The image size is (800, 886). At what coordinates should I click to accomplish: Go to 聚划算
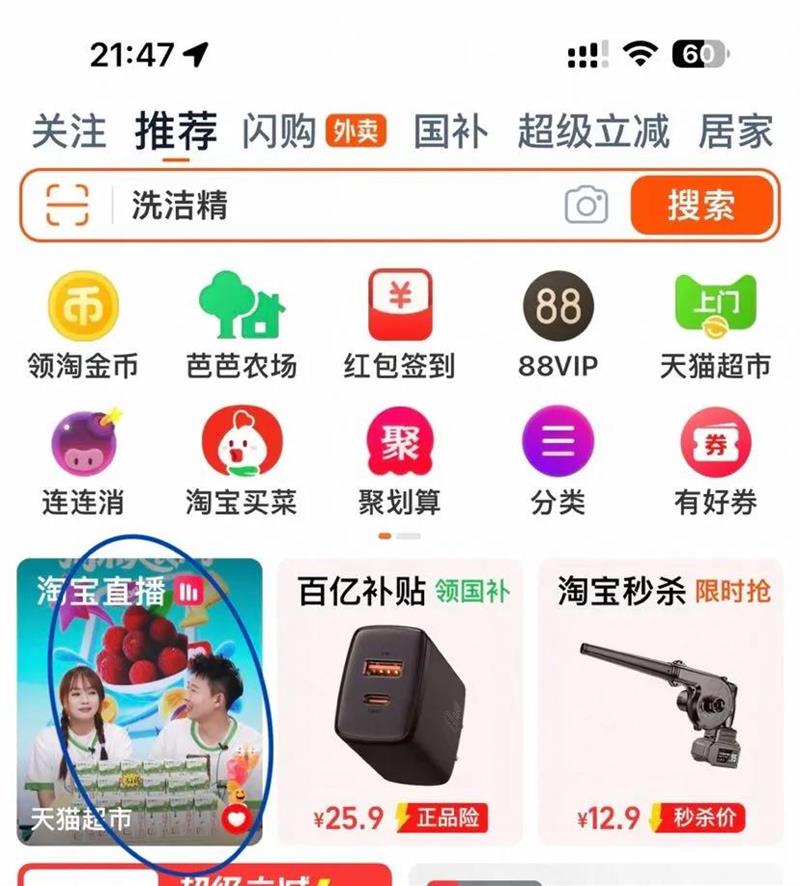point(399,461)
